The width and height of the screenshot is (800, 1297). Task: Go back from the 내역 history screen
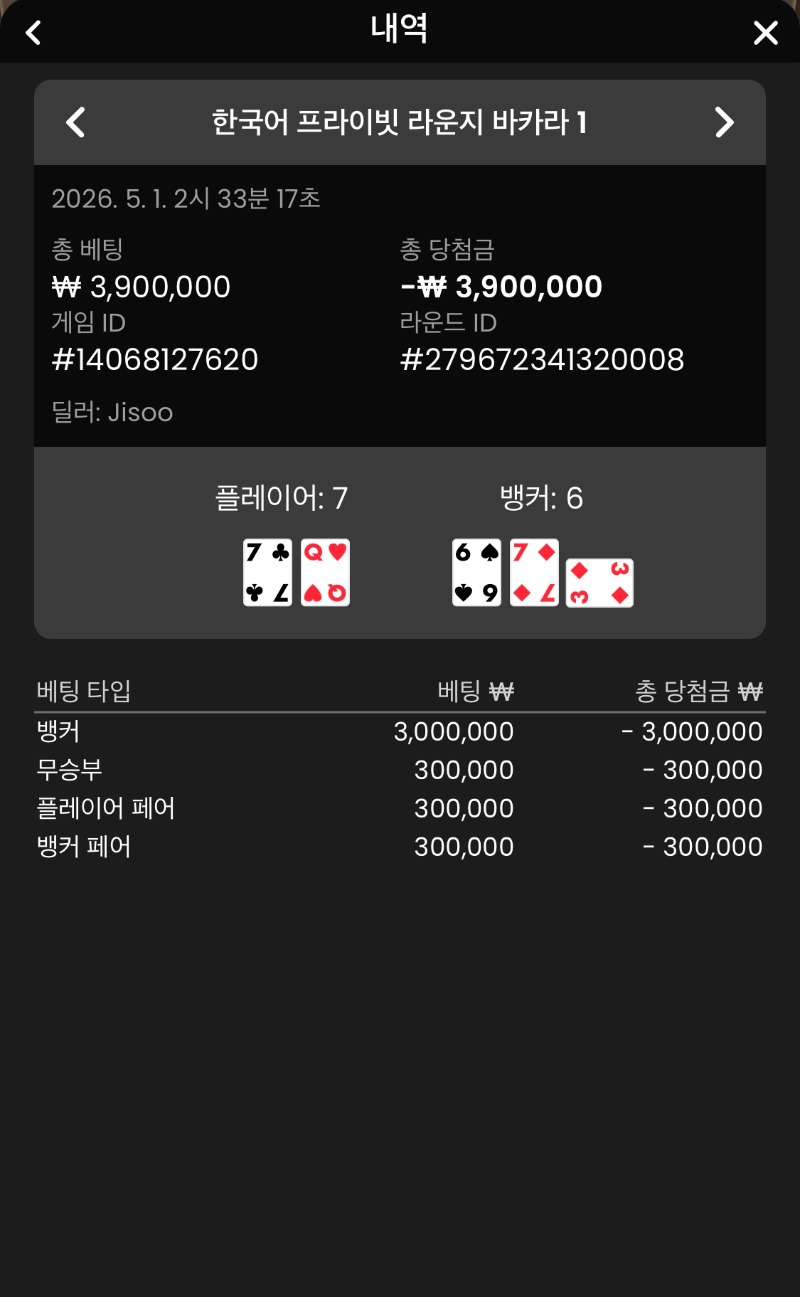point(33,33)
